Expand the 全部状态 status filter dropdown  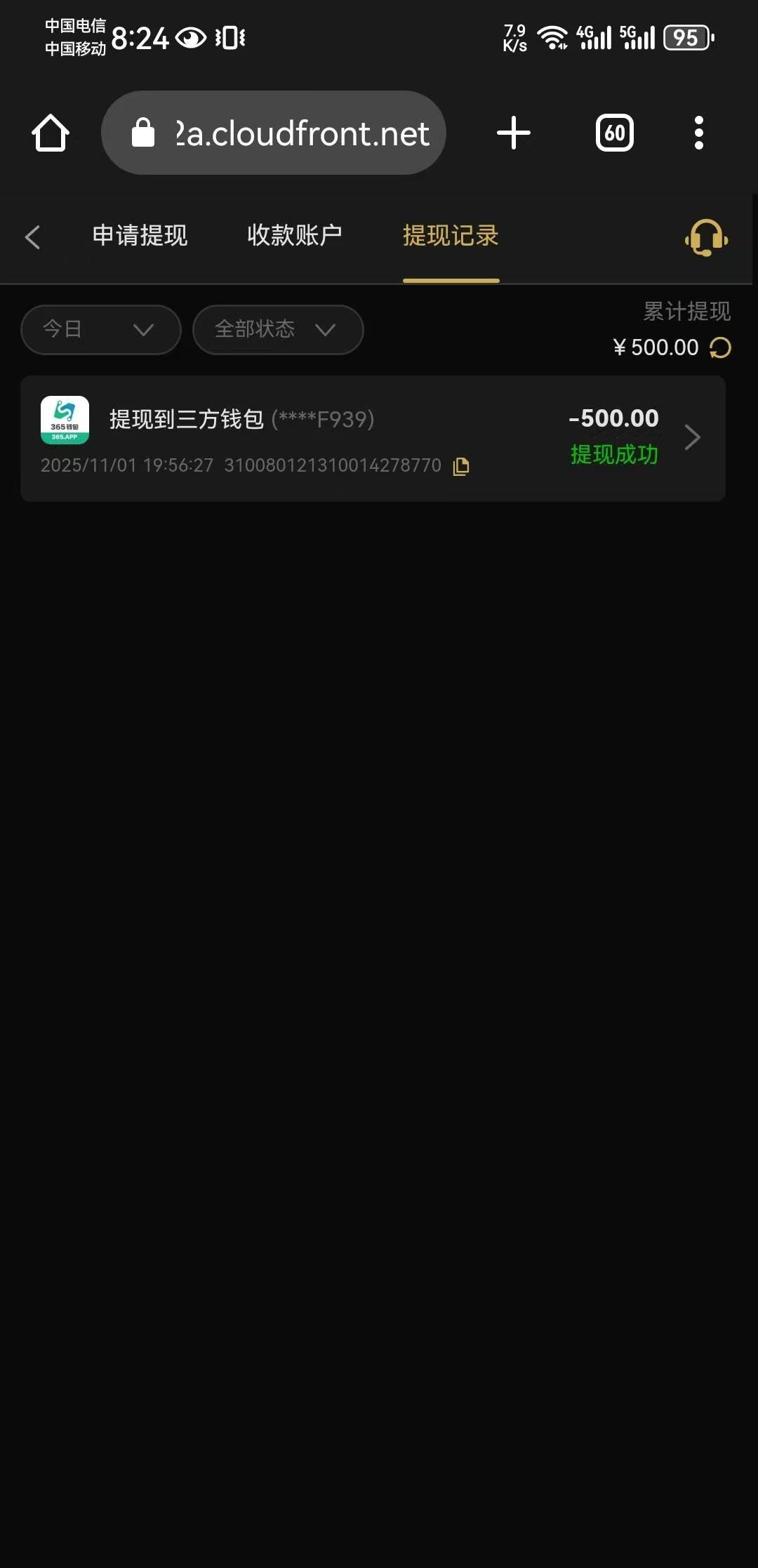pyautogui.click(x=278, y=329)
